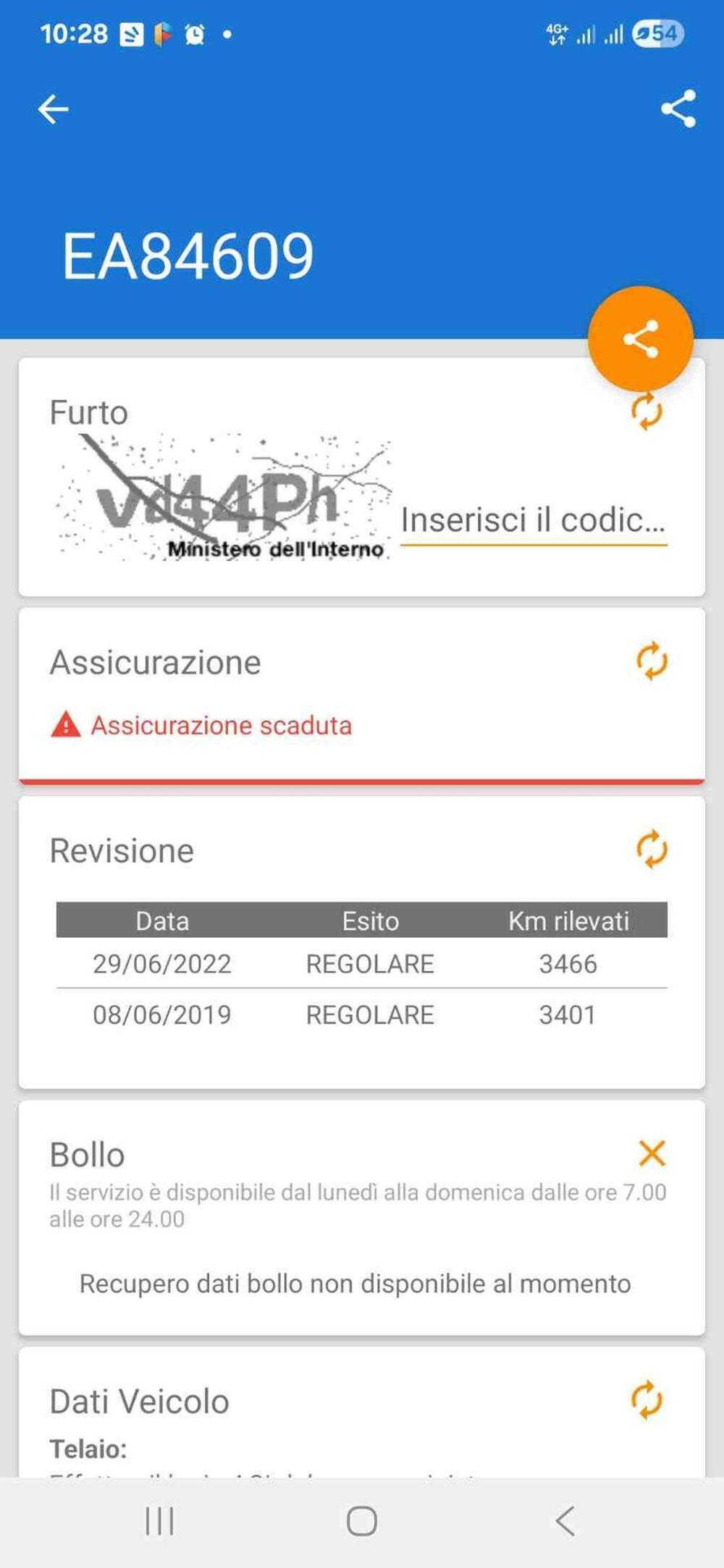724x1568 pixels.
Task: Go back using the header arrow
Action: click(x=53, y=109)
